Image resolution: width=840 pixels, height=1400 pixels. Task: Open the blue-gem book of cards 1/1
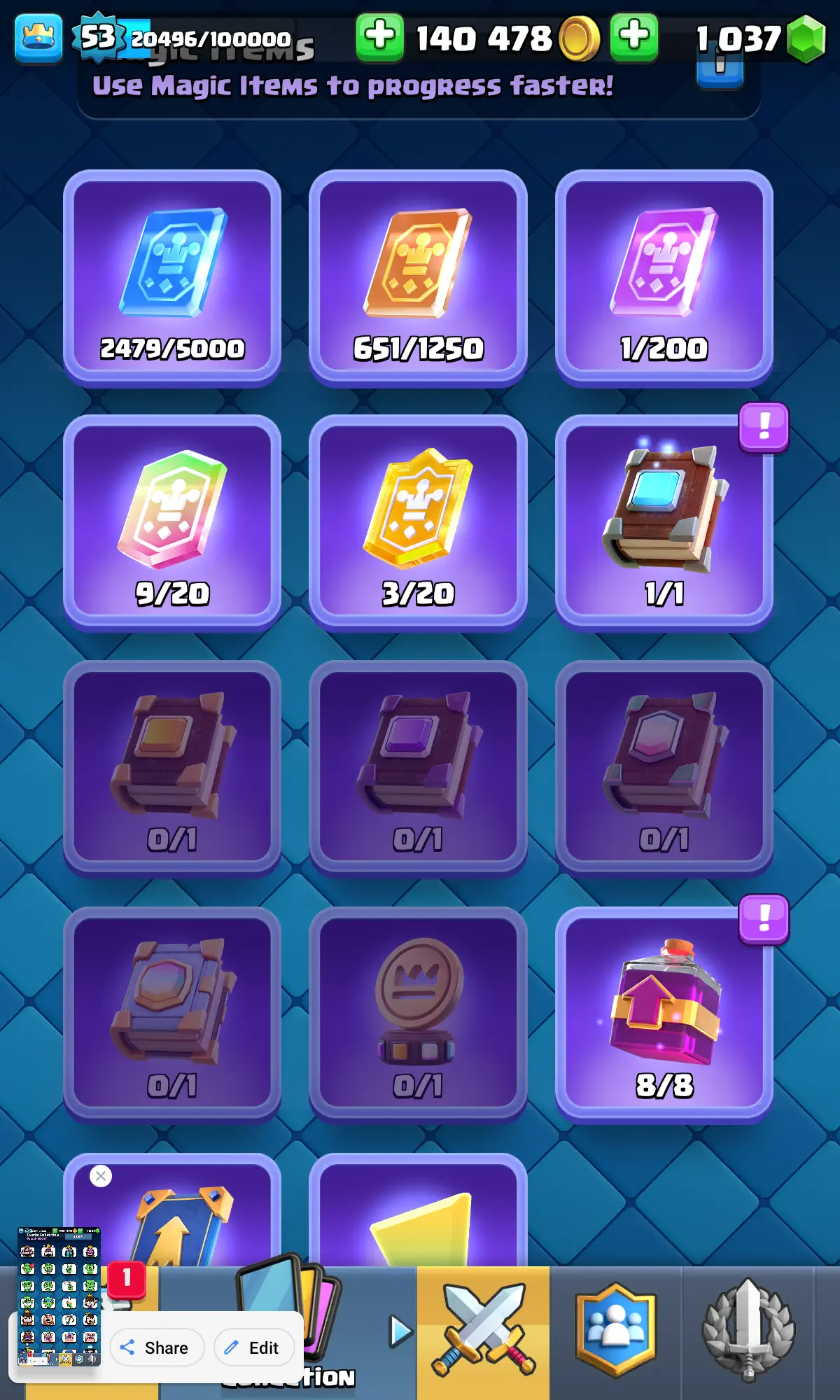(x=664, y=523)
